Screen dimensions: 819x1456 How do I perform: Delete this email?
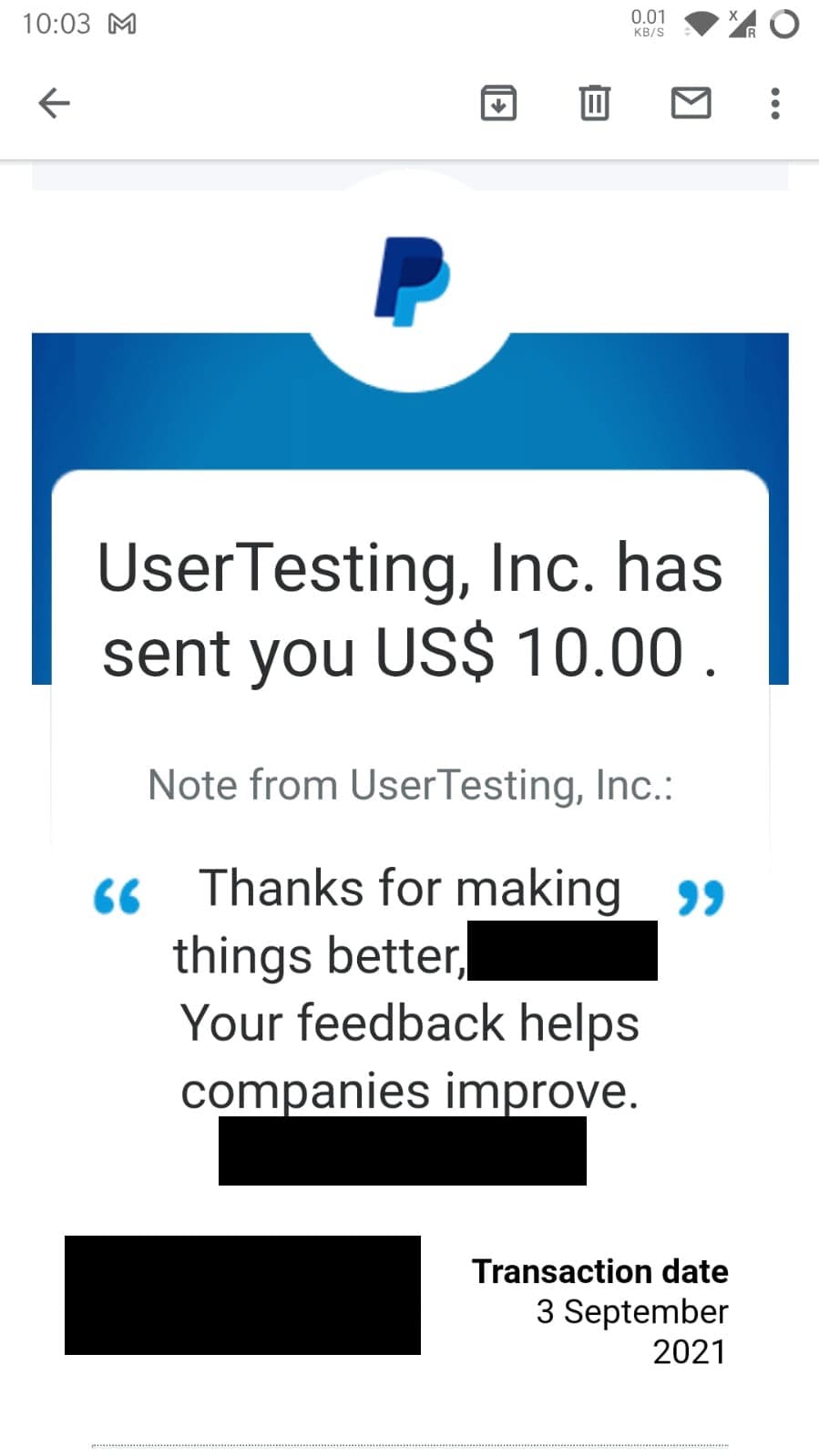tap(595, 102)
